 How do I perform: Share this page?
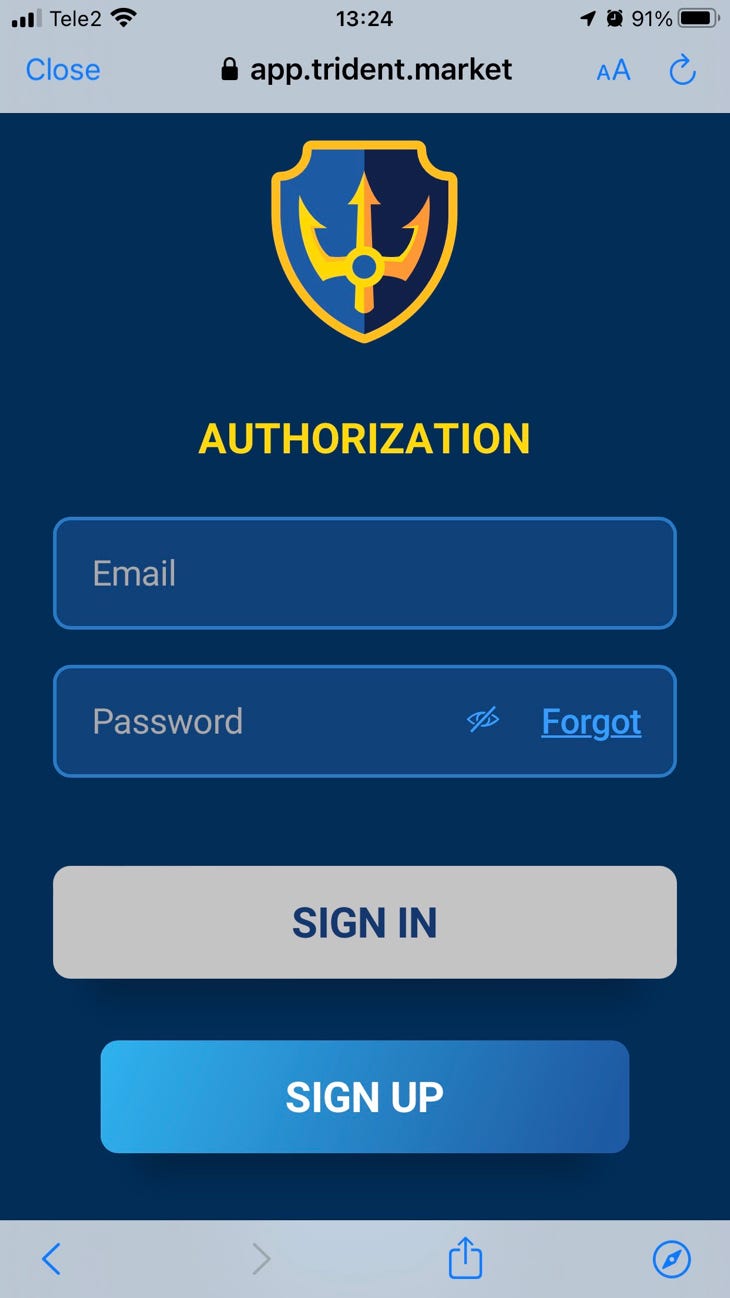(465, 1258)
